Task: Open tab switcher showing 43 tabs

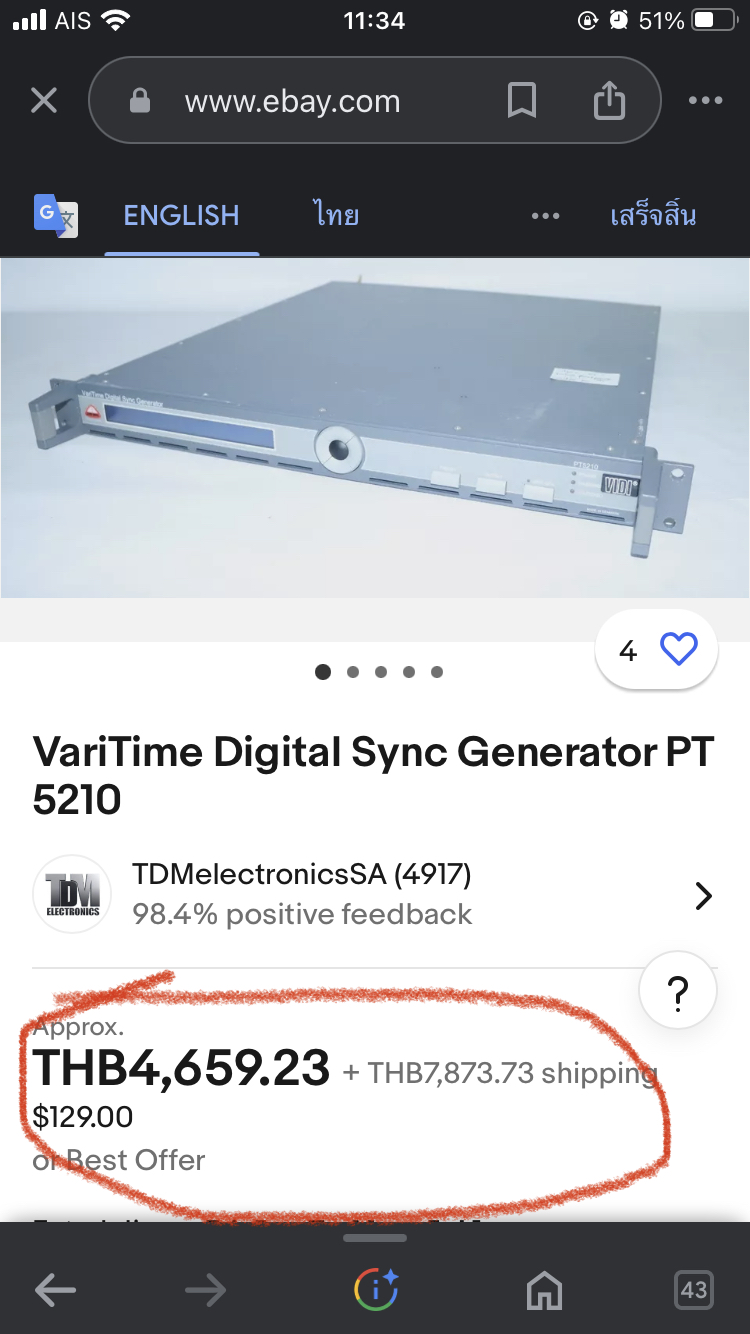Action: (693, 1290)
